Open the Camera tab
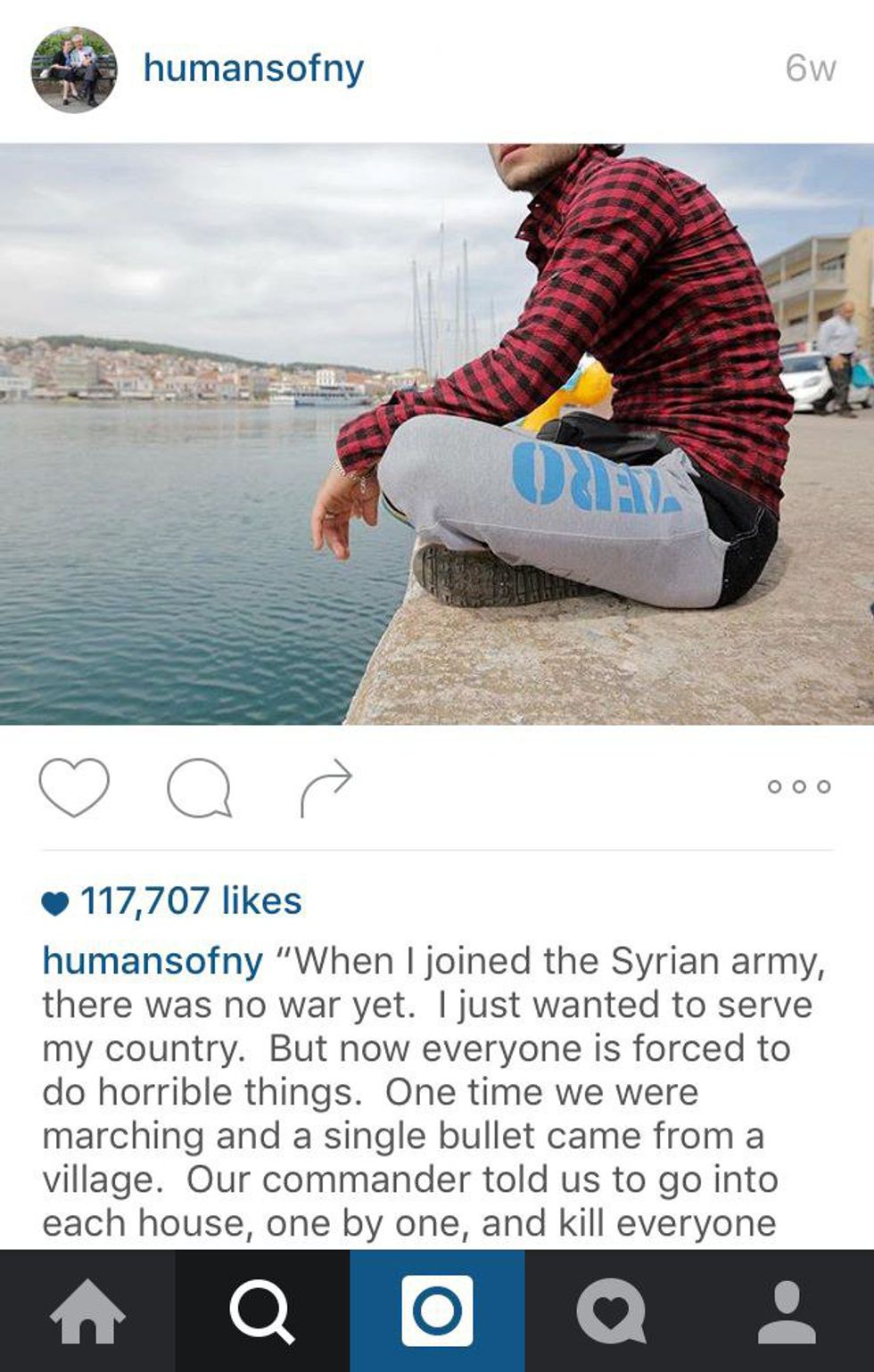The image size is (874, 1372). 437,1310
